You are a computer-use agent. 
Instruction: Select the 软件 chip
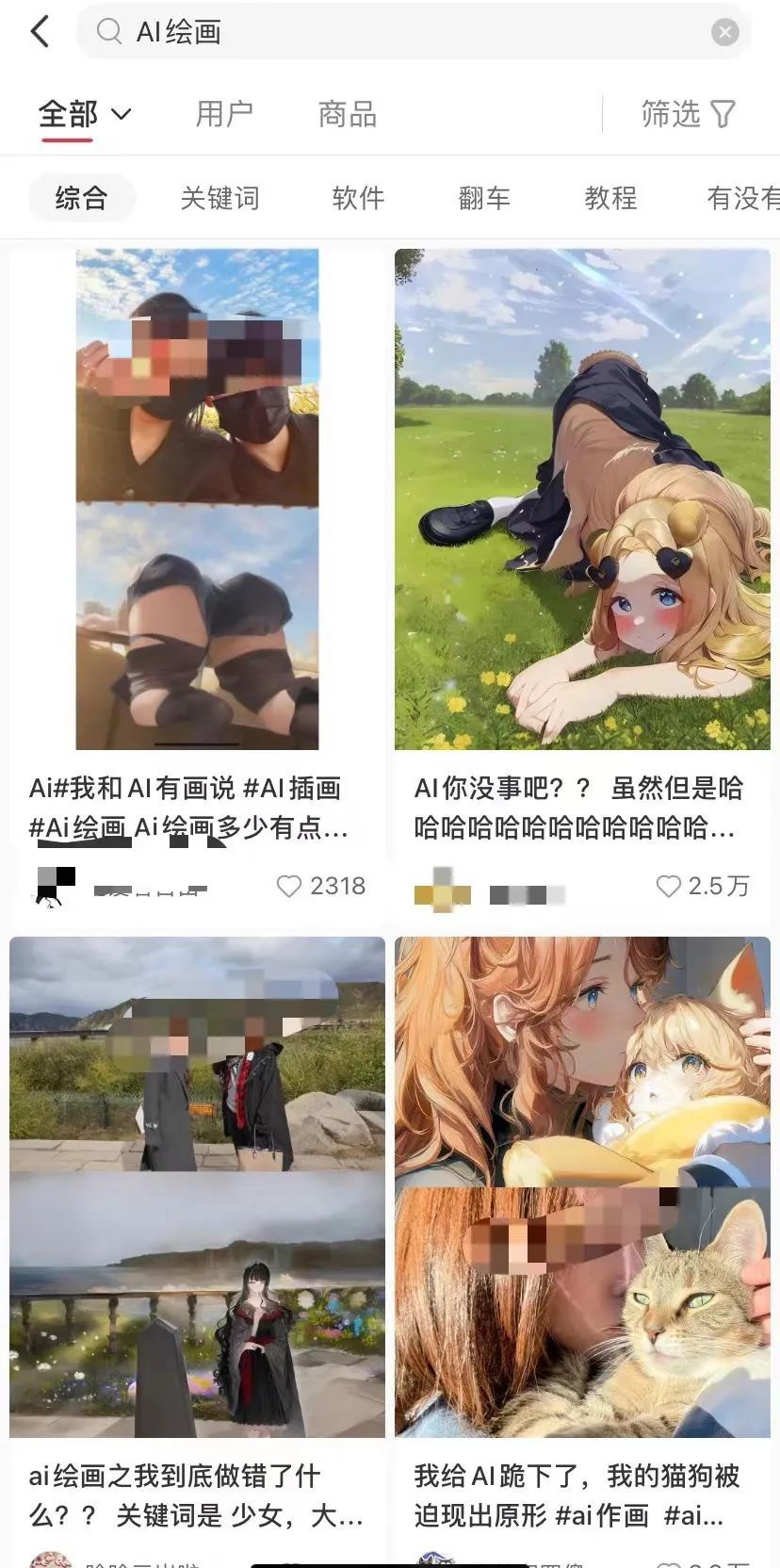pyautogui.click(x=358, y=198)
